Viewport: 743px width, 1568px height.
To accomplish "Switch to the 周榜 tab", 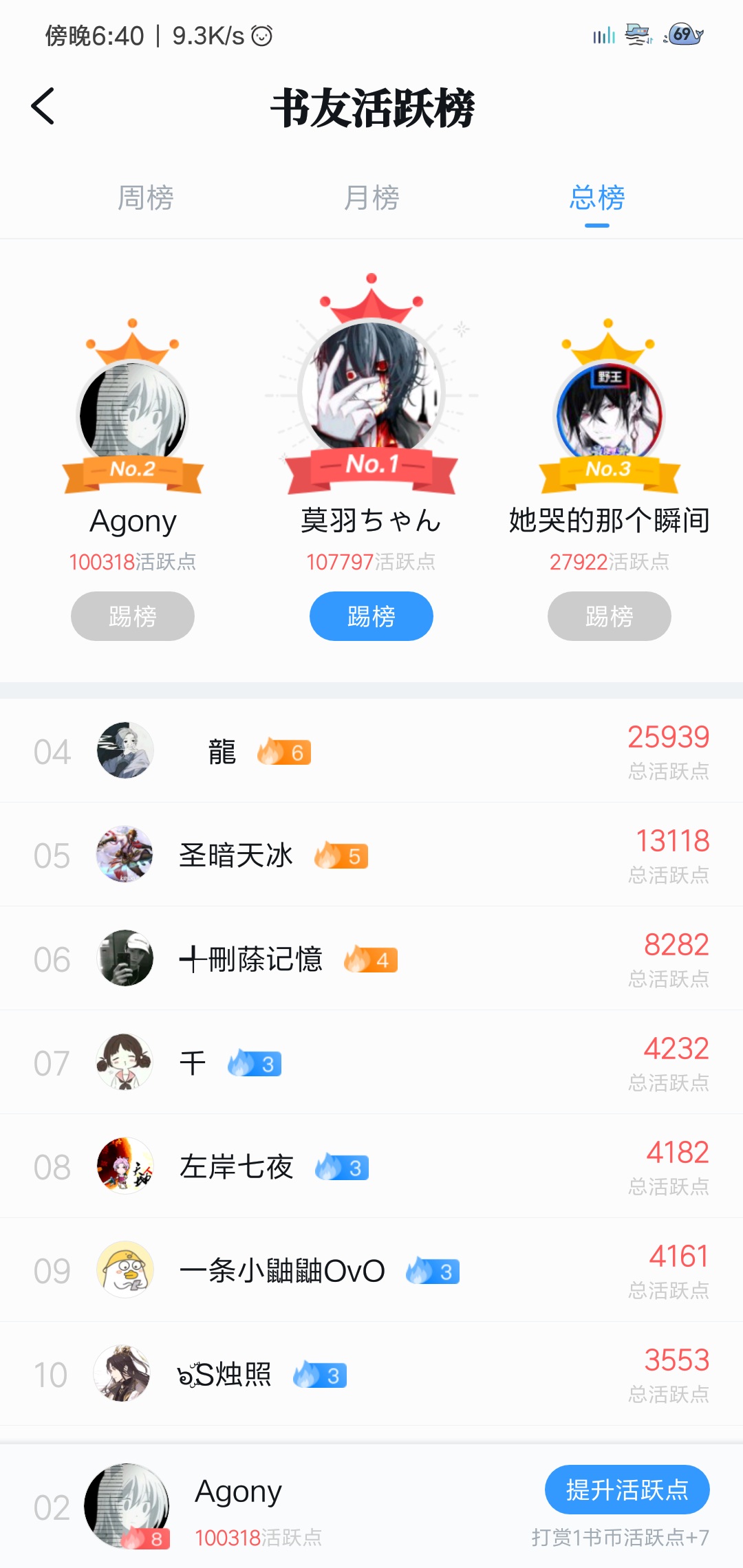I will click(145, 198).
